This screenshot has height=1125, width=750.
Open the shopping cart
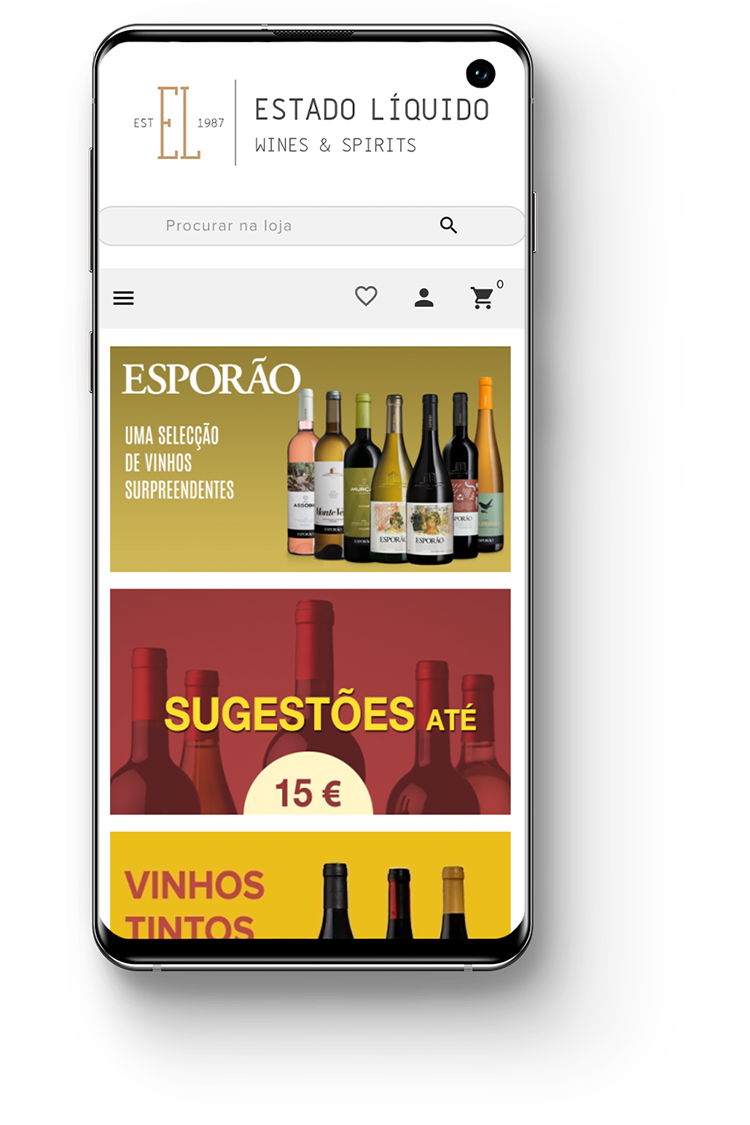tap(482, 296)
